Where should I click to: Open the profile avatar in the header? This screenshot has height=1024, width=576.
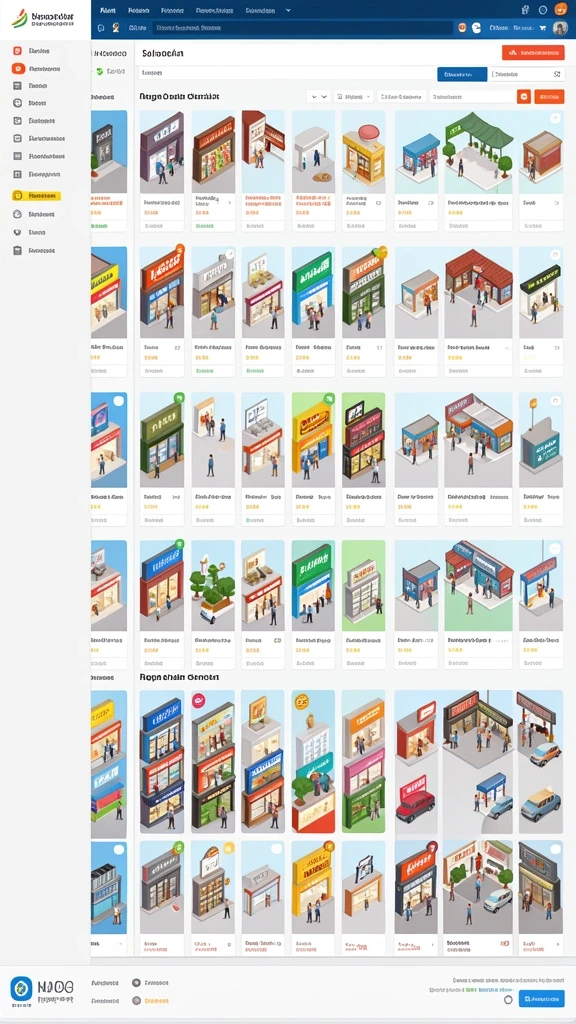pyautogui.click(x=560, y=28)
